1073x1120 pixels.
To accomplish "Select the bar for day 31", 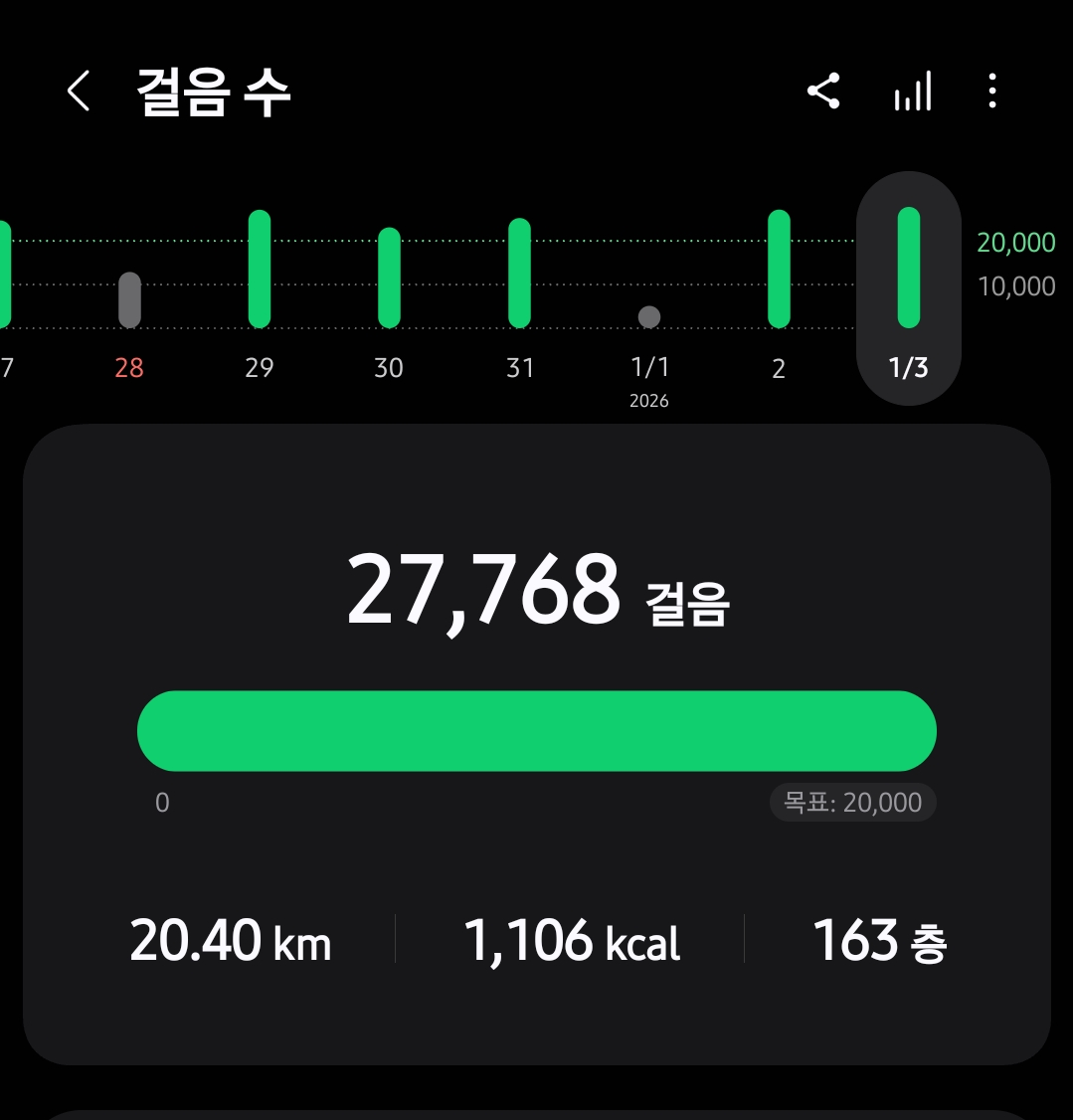I will point(519,274).
